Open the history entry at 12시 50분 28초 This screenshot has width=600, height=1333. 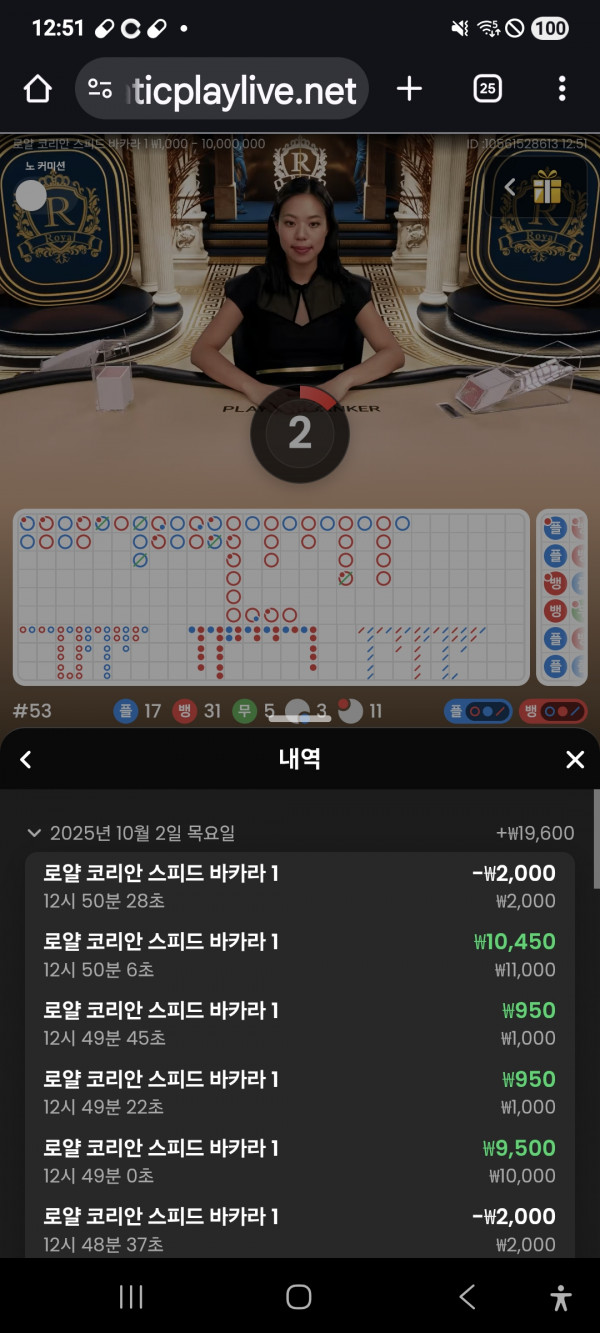tap(299, 886)
